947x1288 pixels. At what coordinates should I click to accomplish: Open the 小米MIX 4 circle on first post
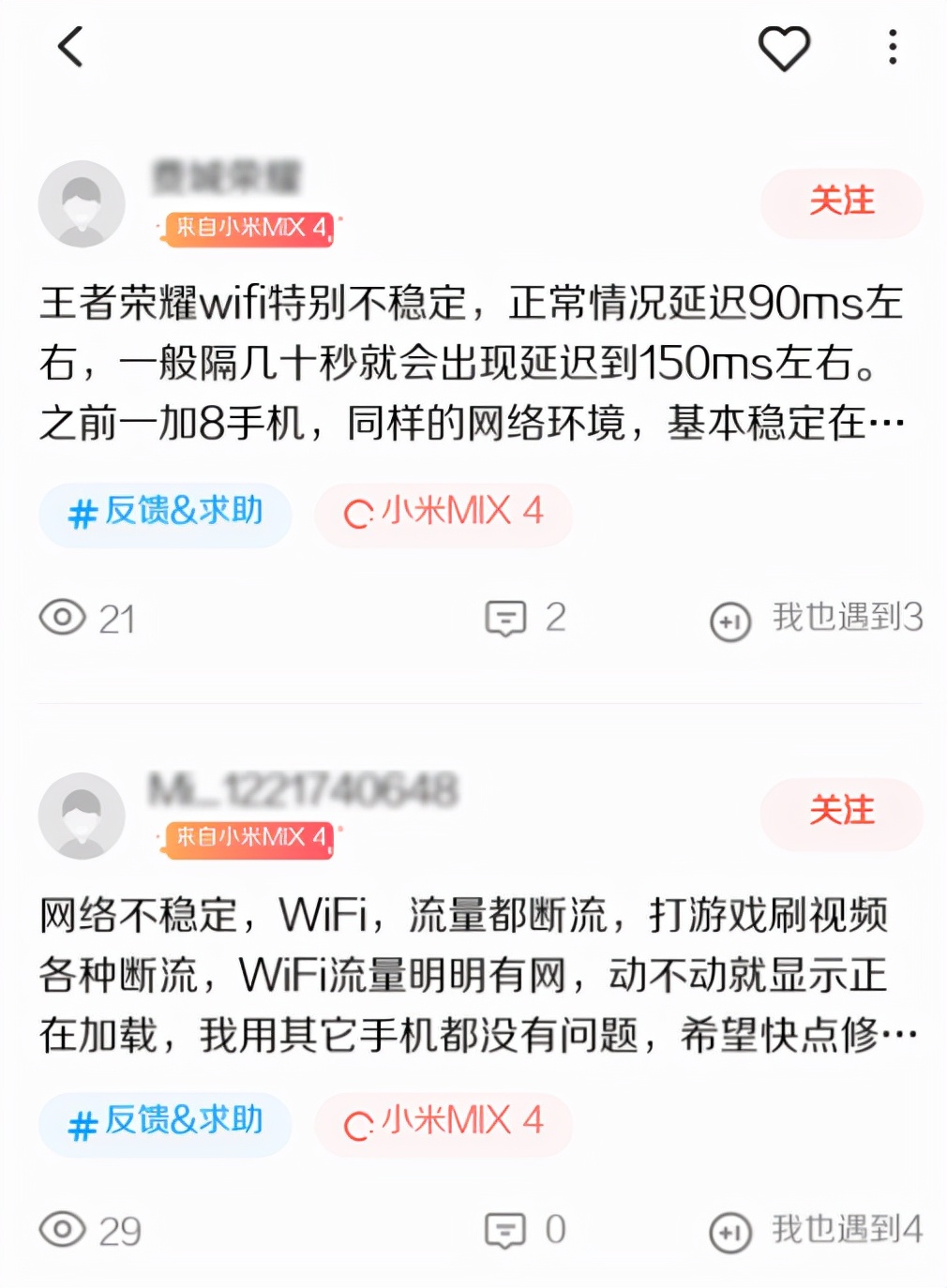click(x=443, y=515)
